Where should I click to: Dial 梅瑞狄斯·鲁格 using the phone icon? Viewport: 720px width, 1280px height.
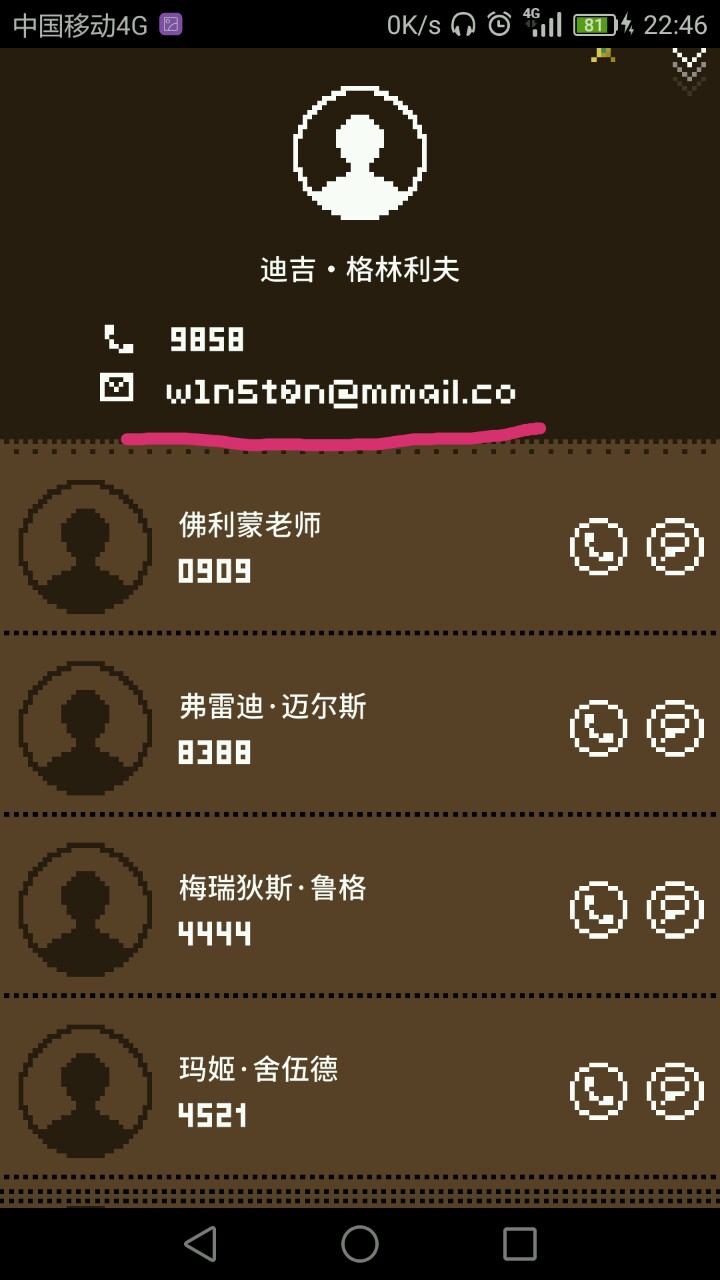(x=598, y=910)
